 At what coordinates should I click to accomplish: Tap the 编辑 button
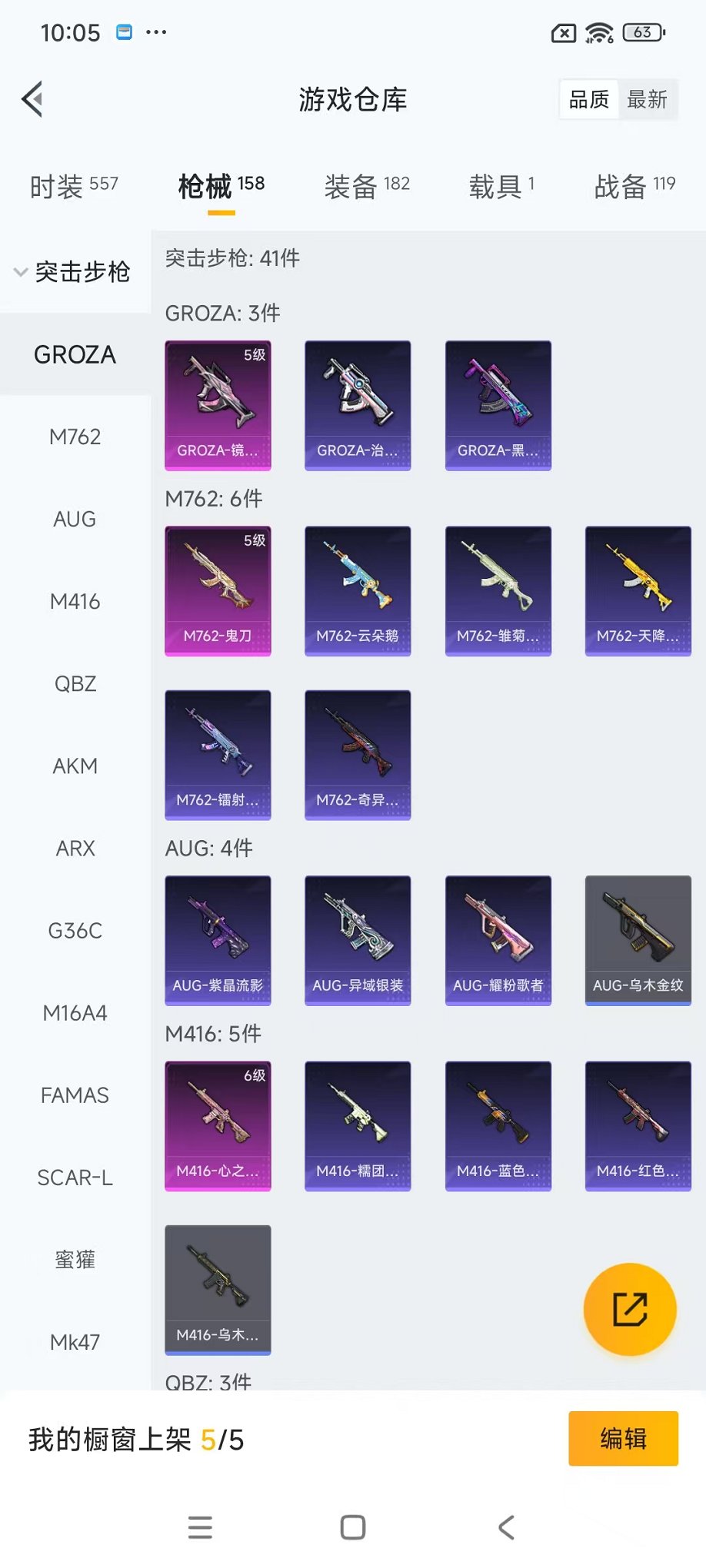coord(623,1438)
